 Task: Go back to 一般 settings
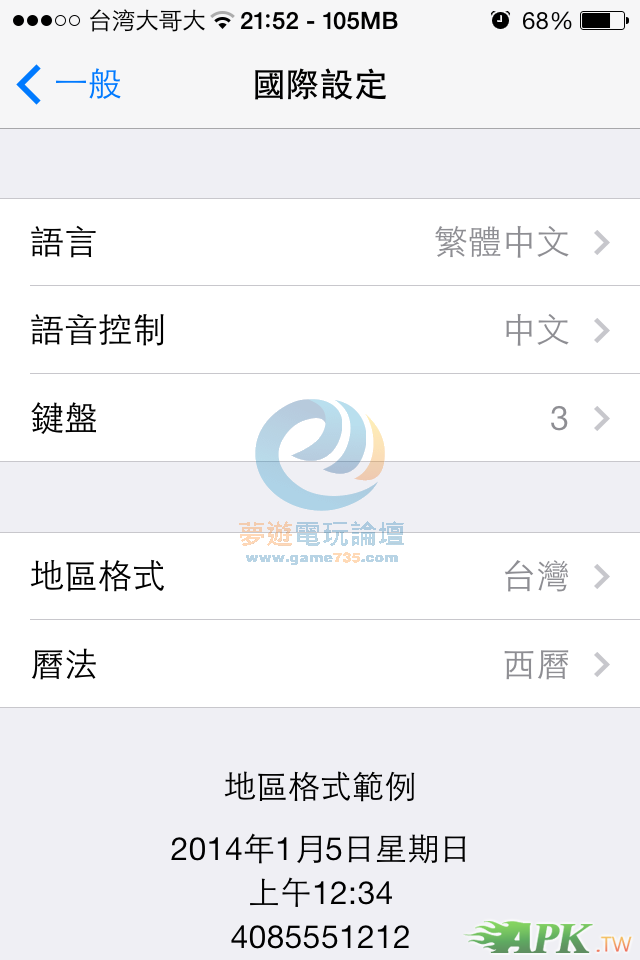coord(68,85)
